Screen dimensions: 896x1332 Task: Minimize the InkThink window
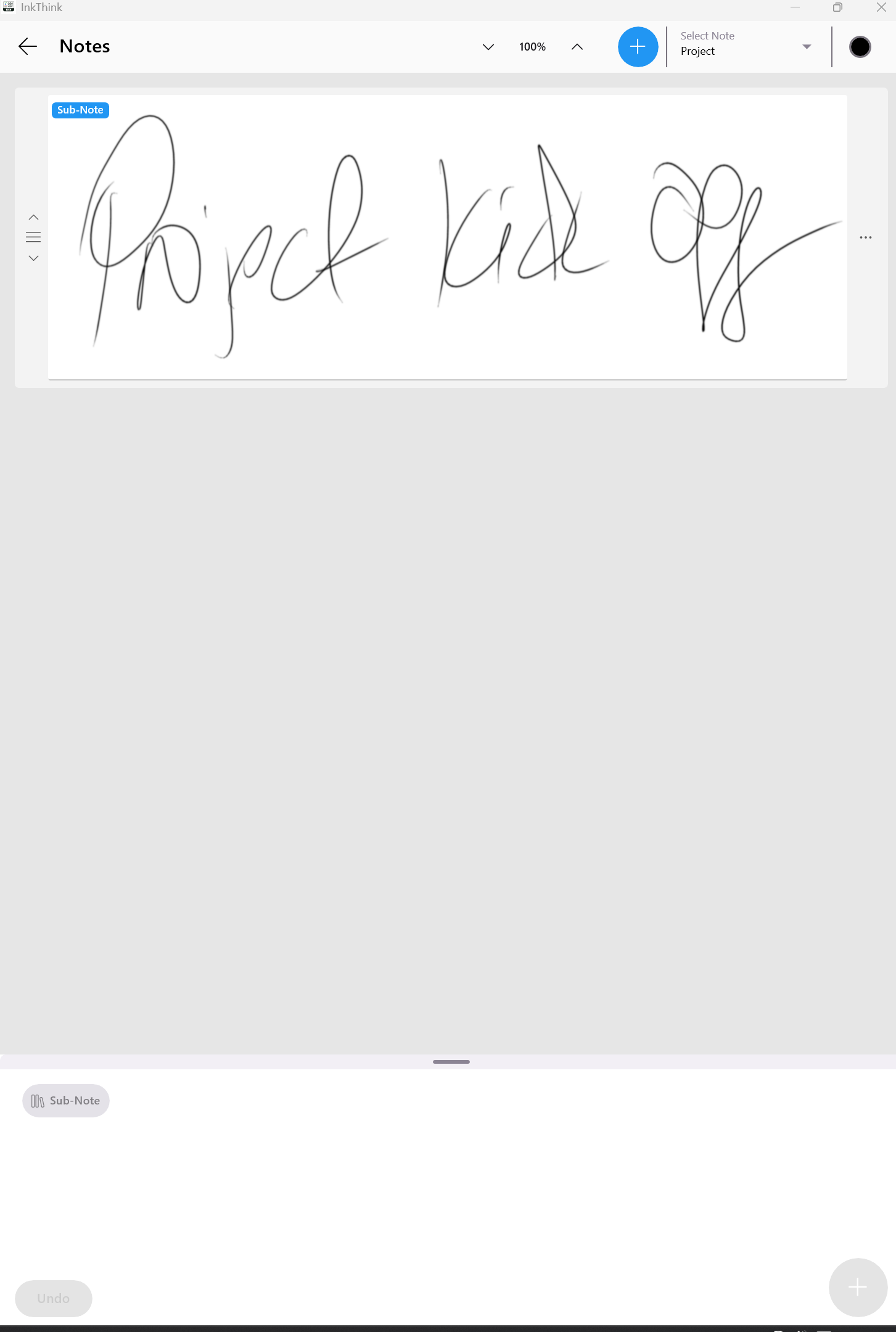(x=795, y=7)
